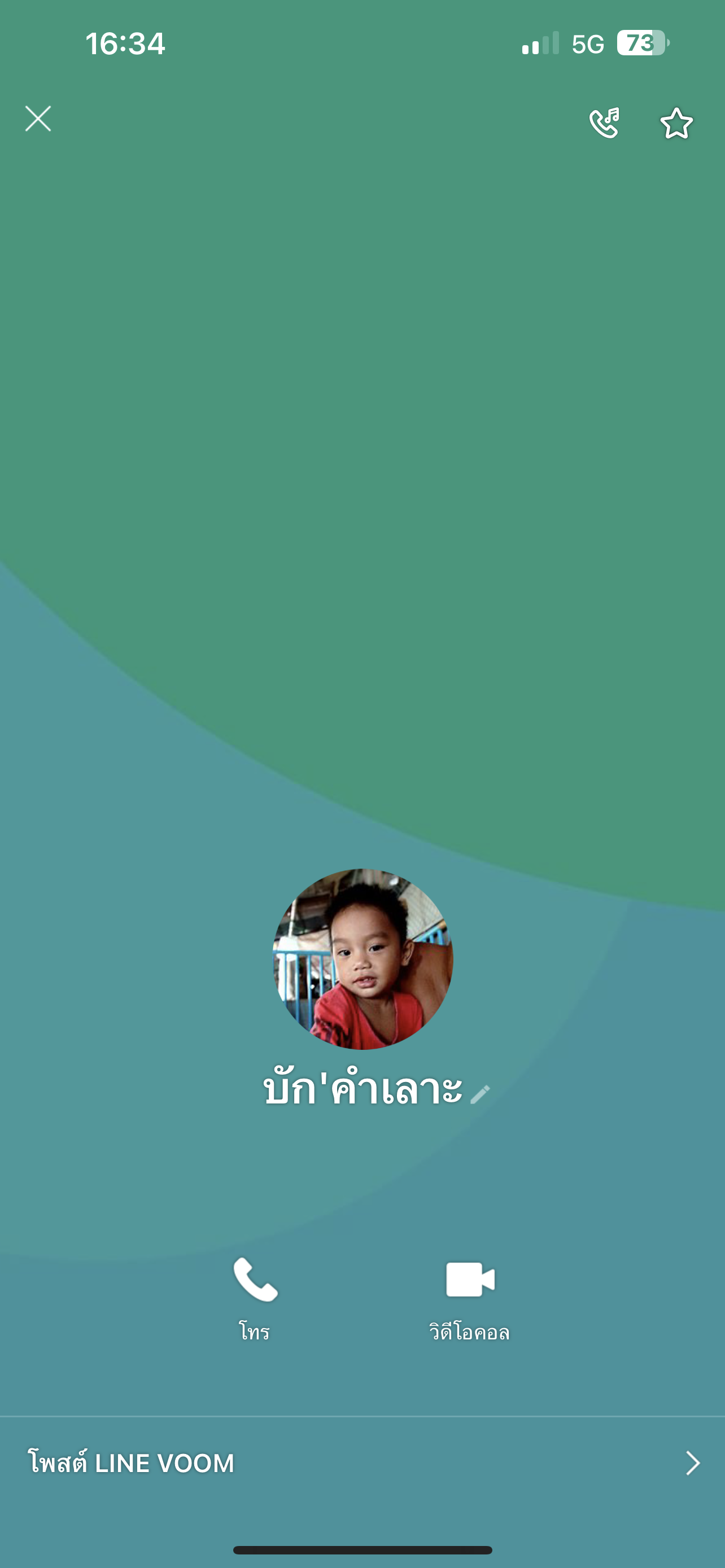The image size is (725, 1568).
Task: Add this friend to favorites
Action: [x=676, y=123]
